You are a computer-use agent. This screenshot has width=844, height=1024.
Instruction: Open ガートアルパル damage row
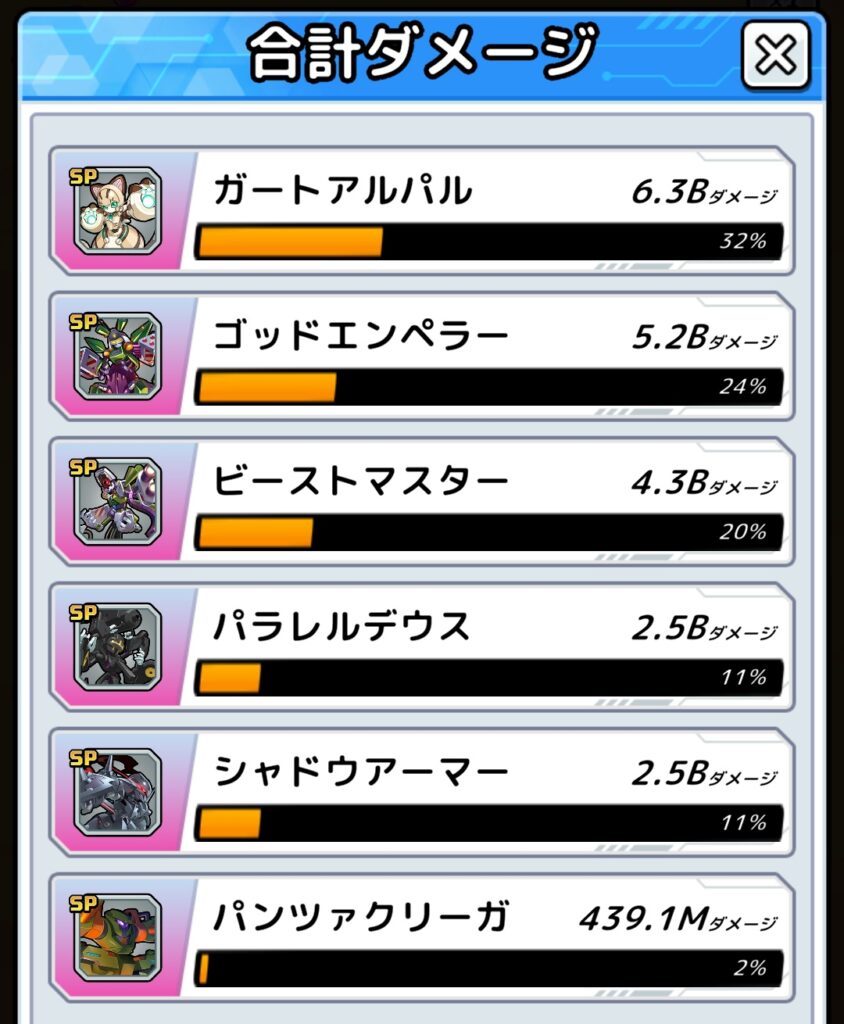[422, 211]
